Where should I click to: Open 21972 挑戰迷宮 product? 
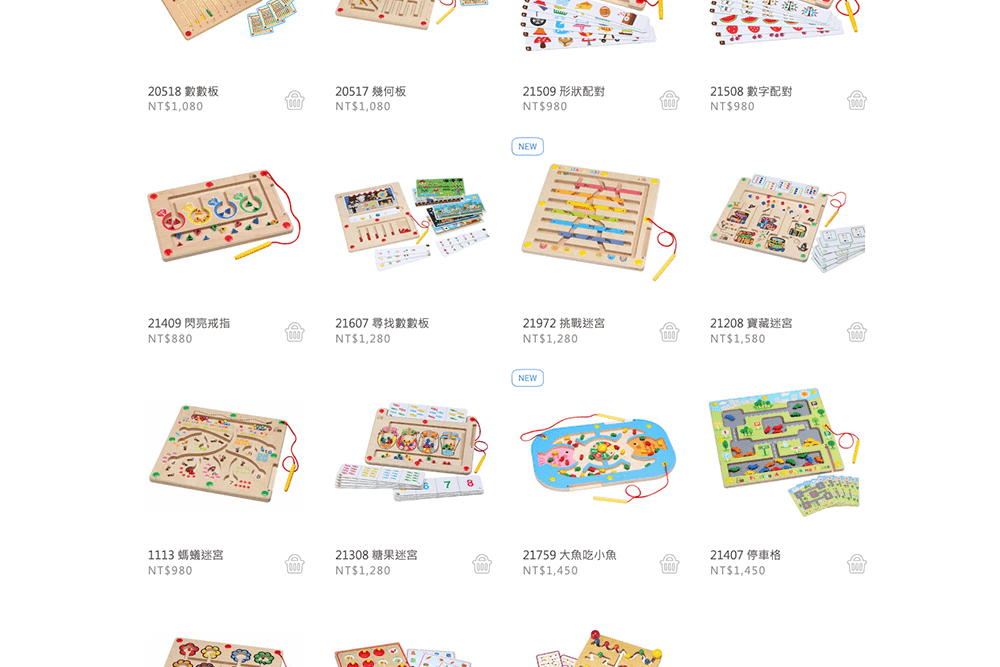598,222
